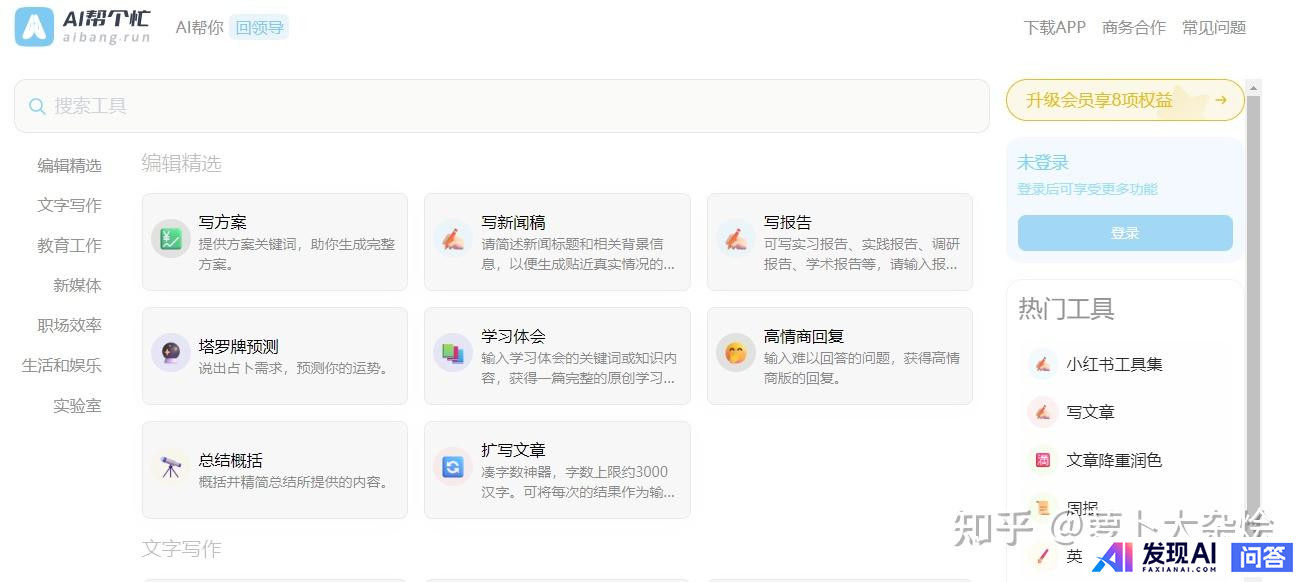Select 生活和娱乐 category

coord(62,365)
